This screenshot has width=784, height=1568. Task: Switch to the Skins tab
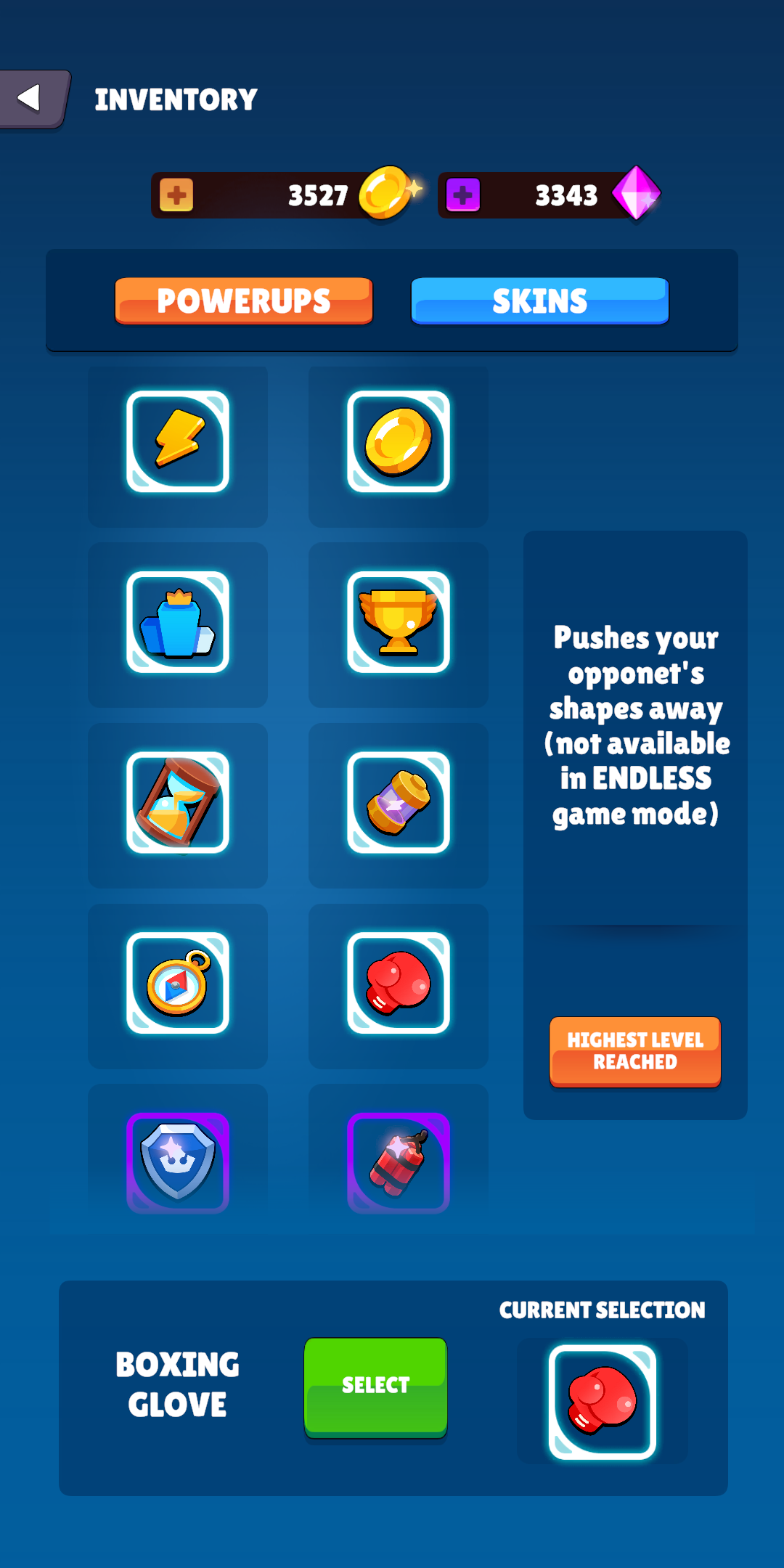(x=539, y=301)
